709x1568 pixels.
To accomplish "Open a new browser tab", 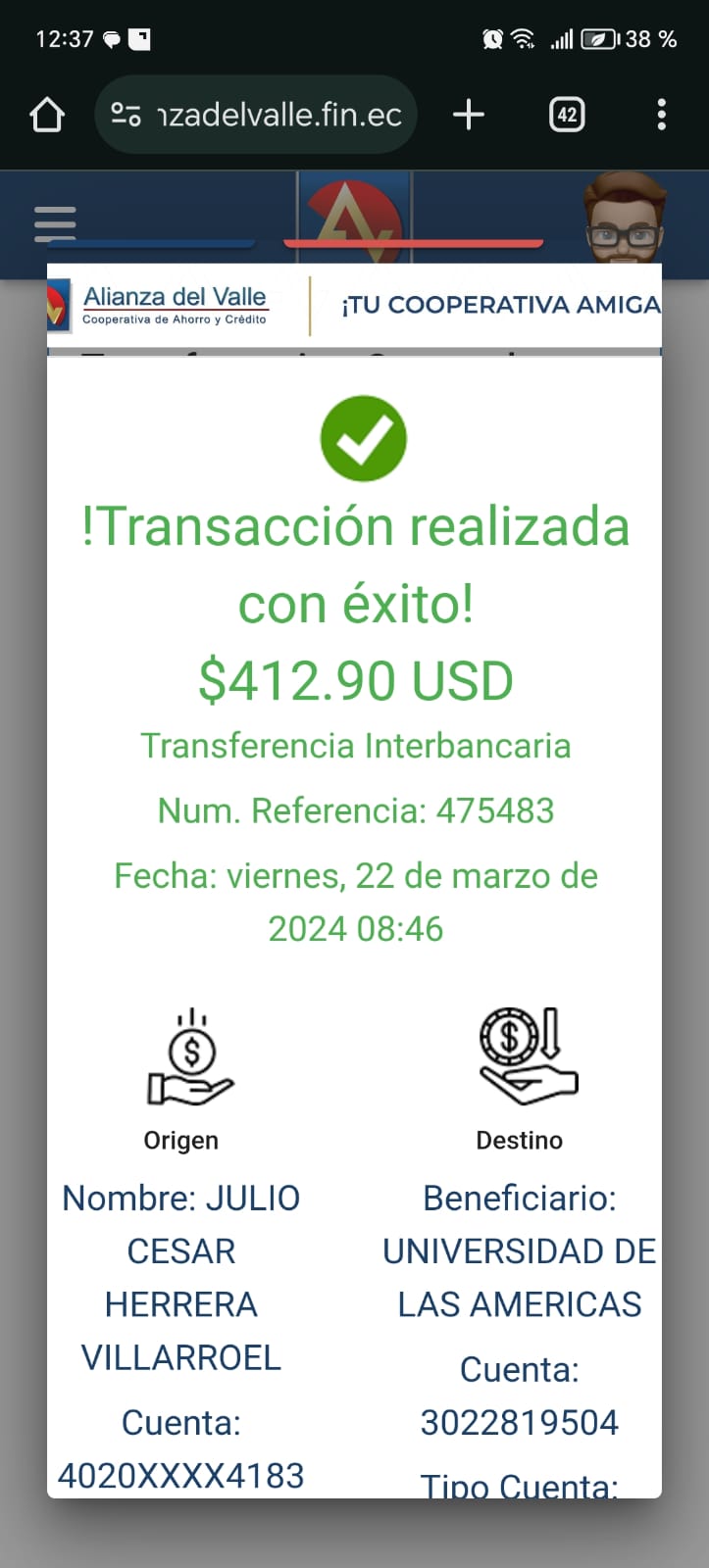I will (x=469, y=116).
